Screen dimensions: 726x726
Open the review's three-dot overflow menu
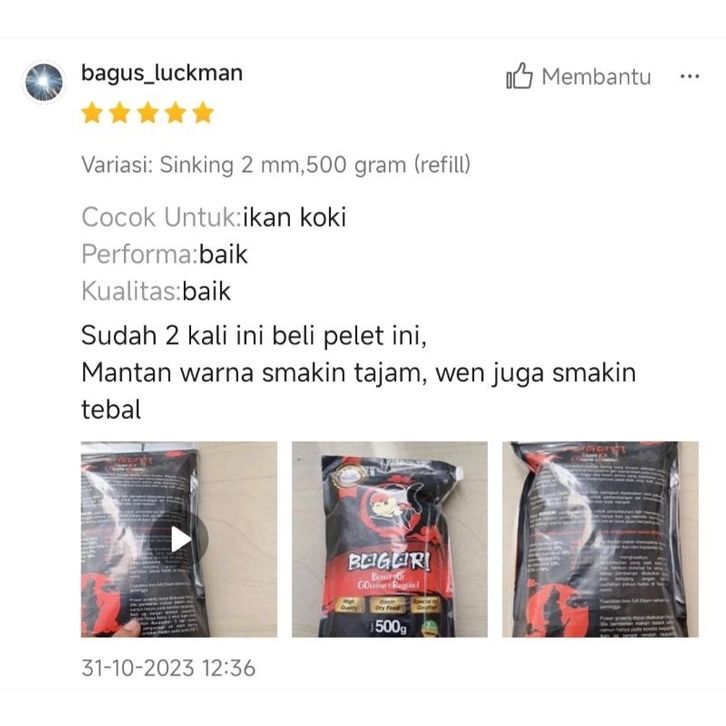[689, 76]
